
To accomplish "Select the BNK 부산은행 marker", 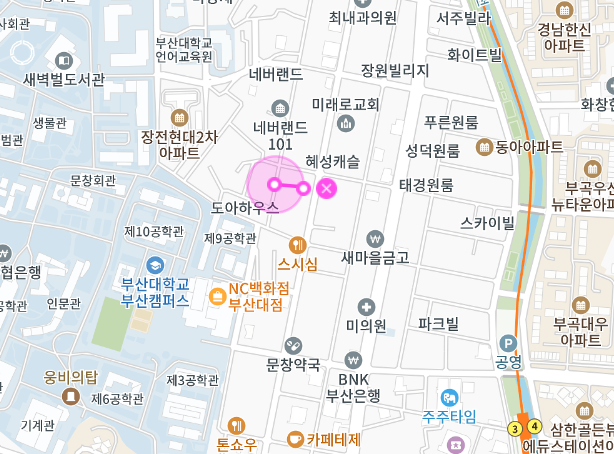I will coord(352,360).
